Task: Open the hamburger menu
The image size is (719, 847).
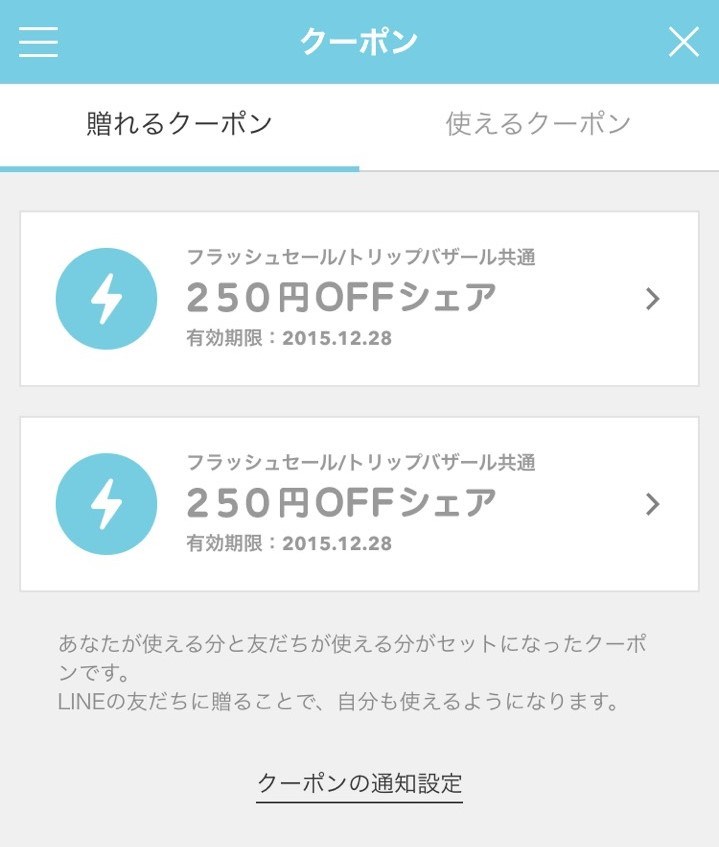Action: pyautogui.click(x=38, y=42)
